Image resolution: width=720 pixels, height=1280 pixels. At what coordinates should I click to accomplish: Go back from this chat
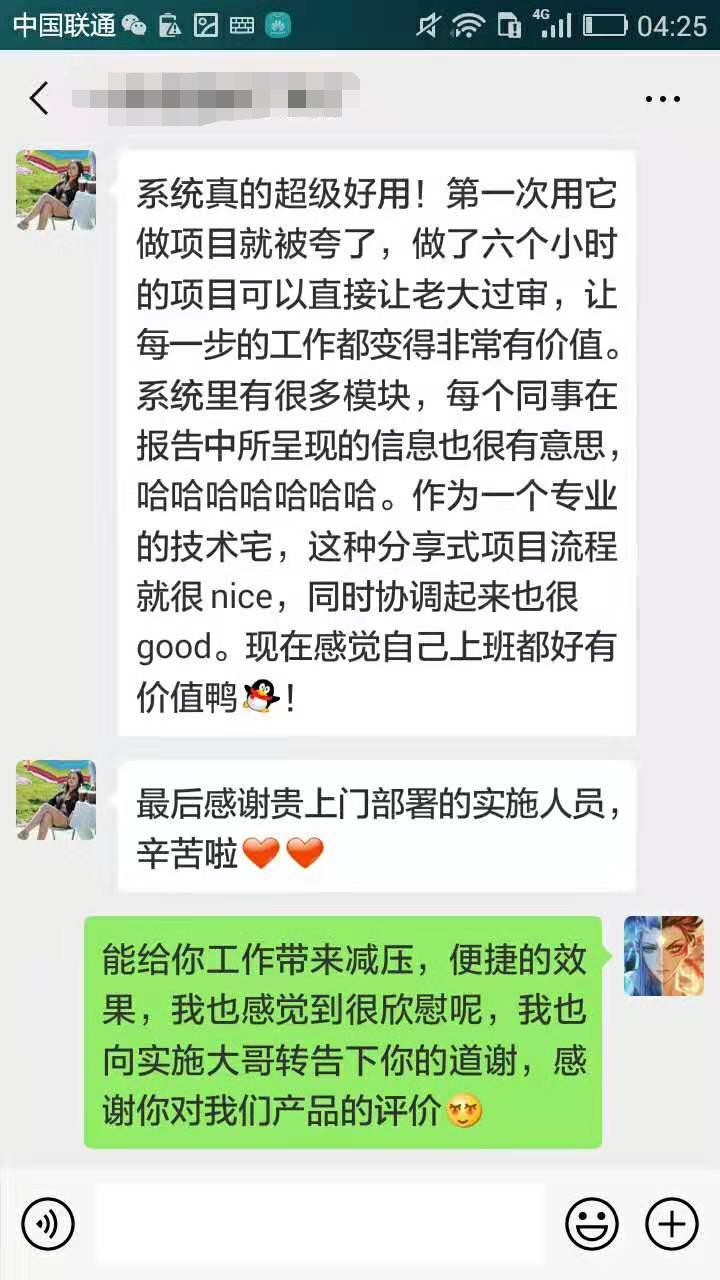tap(40, 99)
